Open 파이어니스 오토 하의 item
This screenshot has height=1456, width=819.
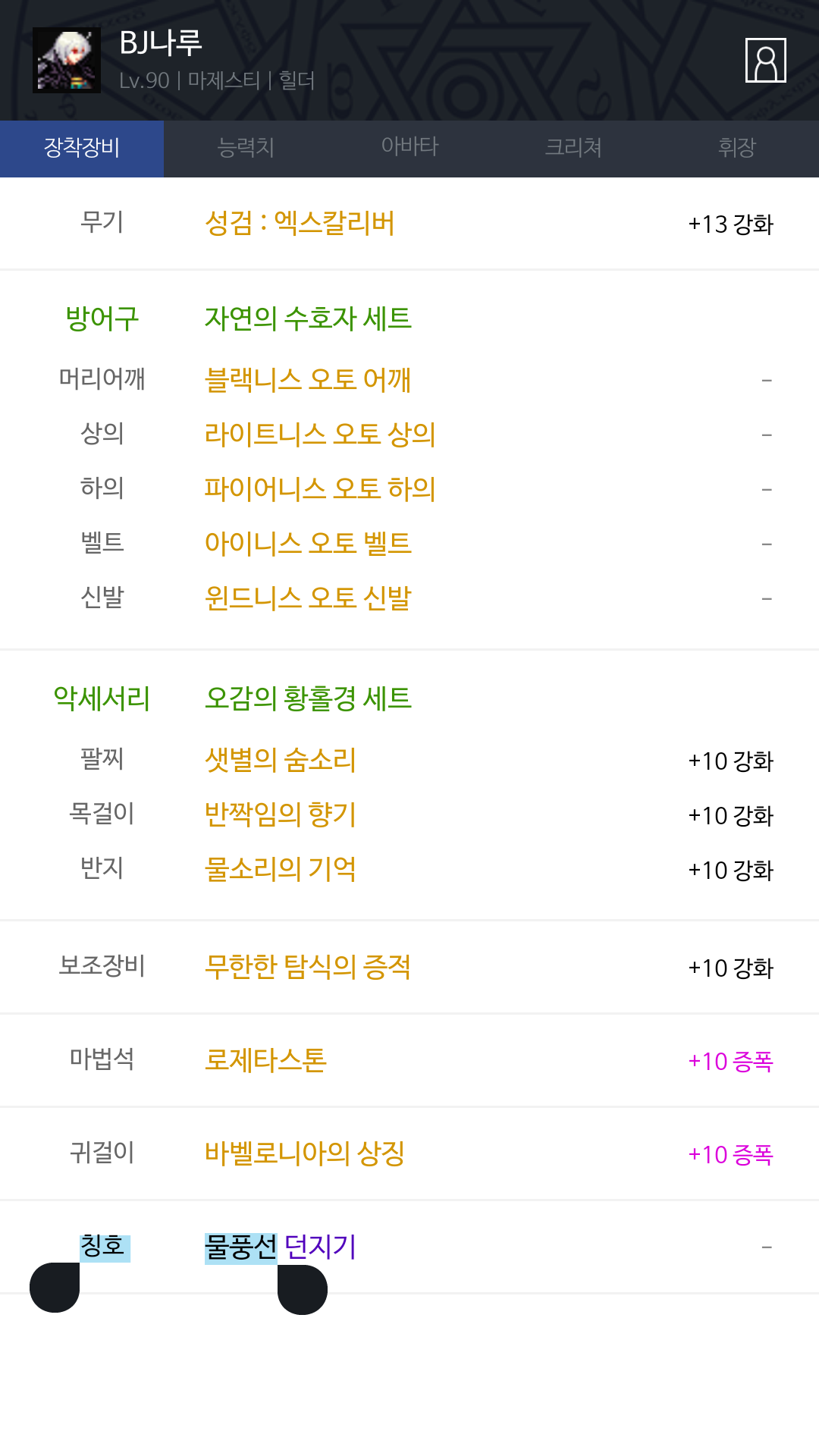pyautogui.click(x=320, y=488)
